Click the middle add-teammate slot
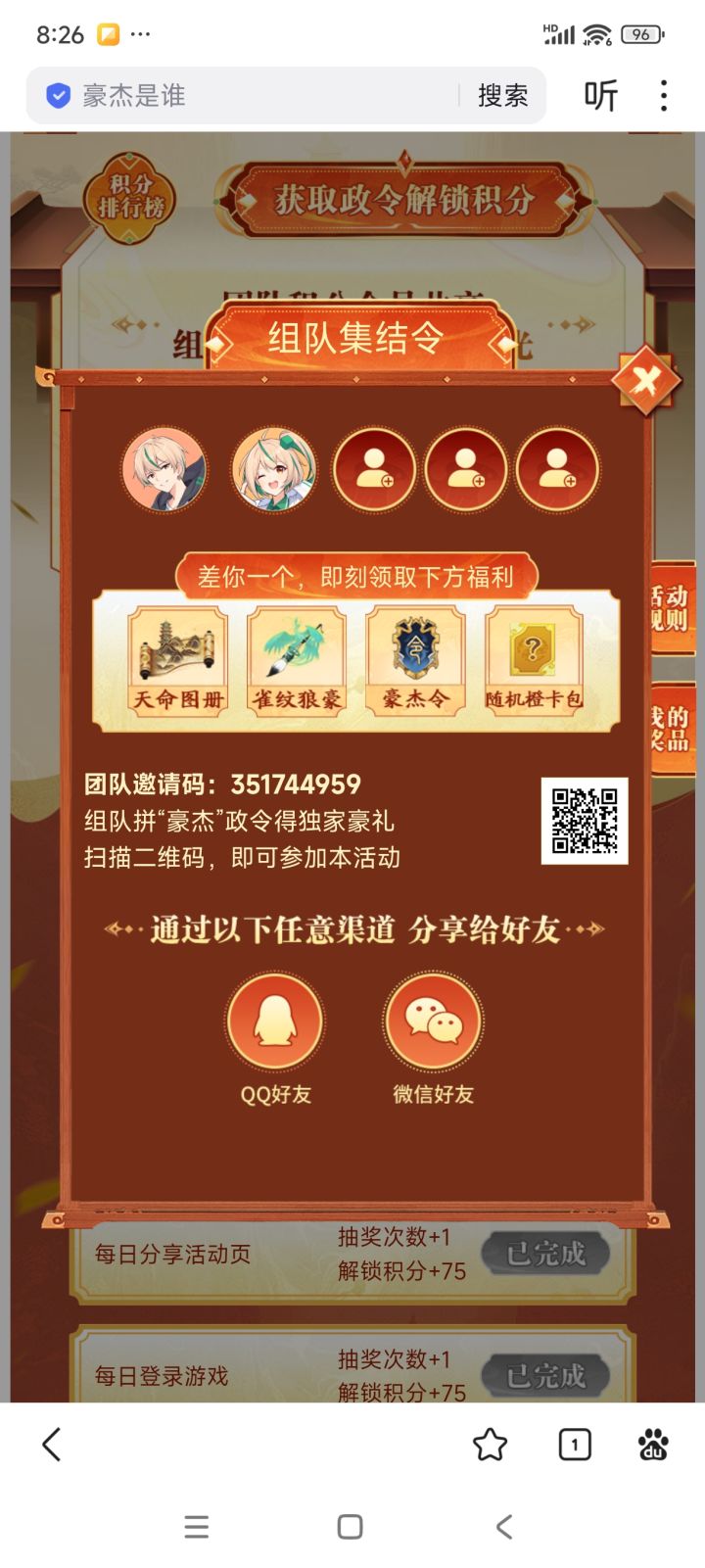The height and width of the screenshot is (1568, 705). [x=466, y=470]
